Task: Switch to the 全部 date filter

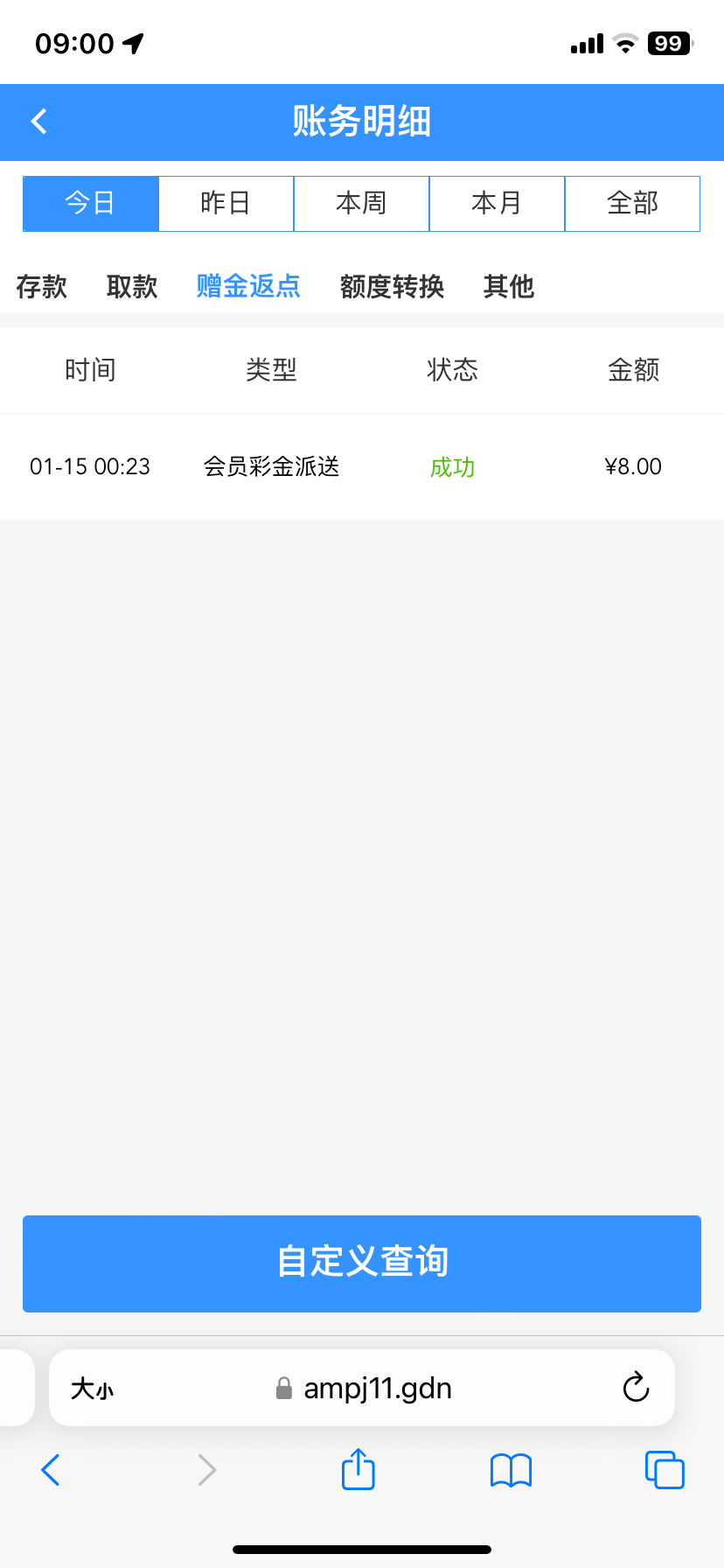Action: pyautogui.click(x=632, y=204)
